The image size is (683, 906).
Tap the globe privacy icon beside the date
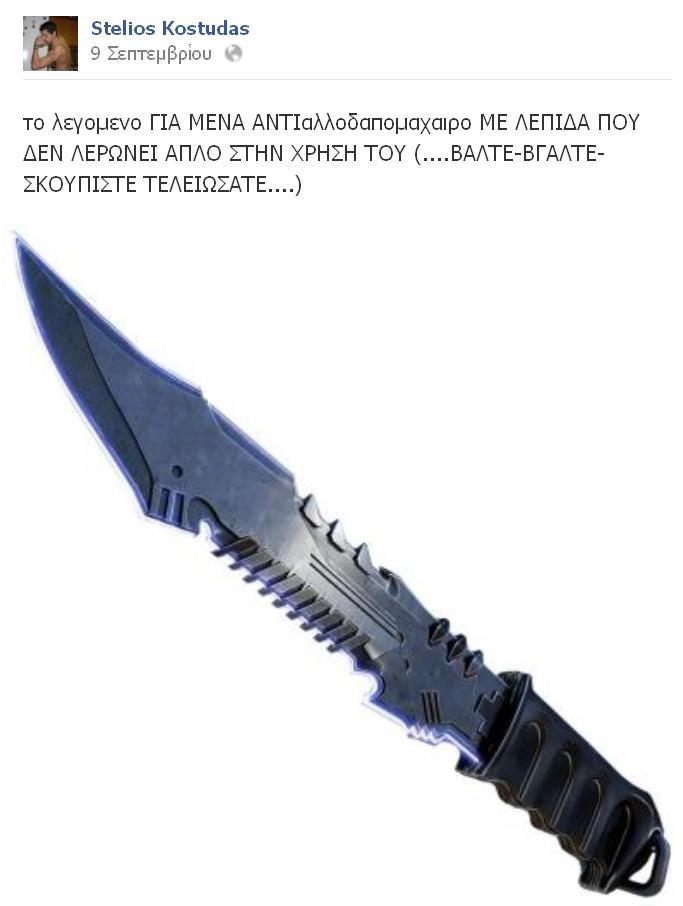click(x=233, y=54)
